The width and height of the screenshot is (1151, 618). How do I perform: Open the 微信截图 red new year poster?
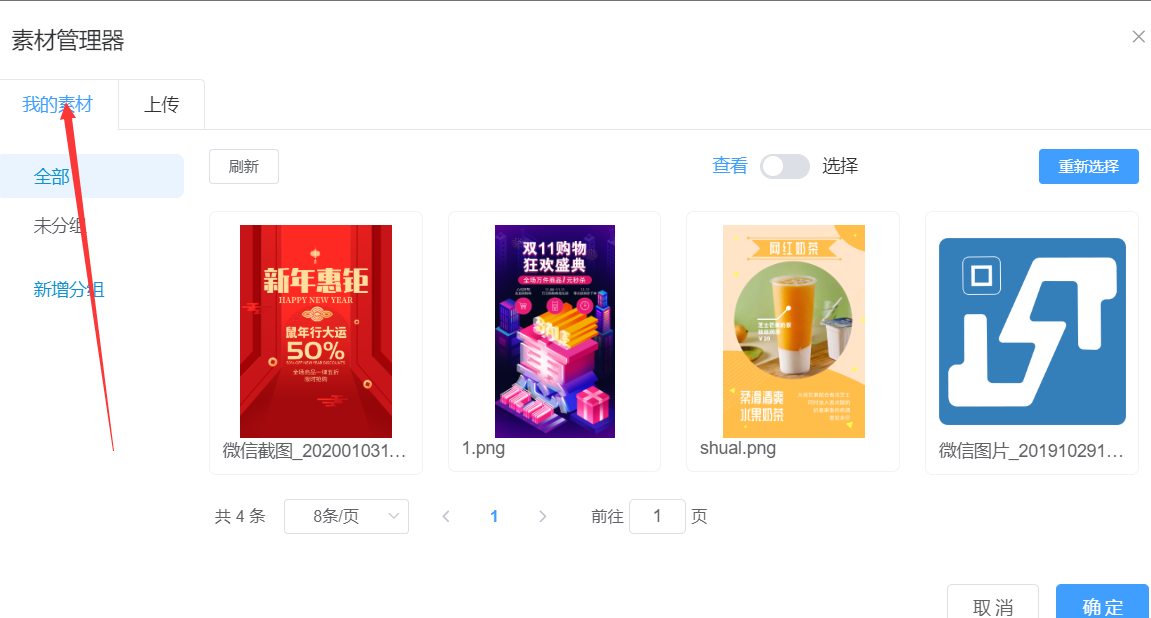coord(316,331)
